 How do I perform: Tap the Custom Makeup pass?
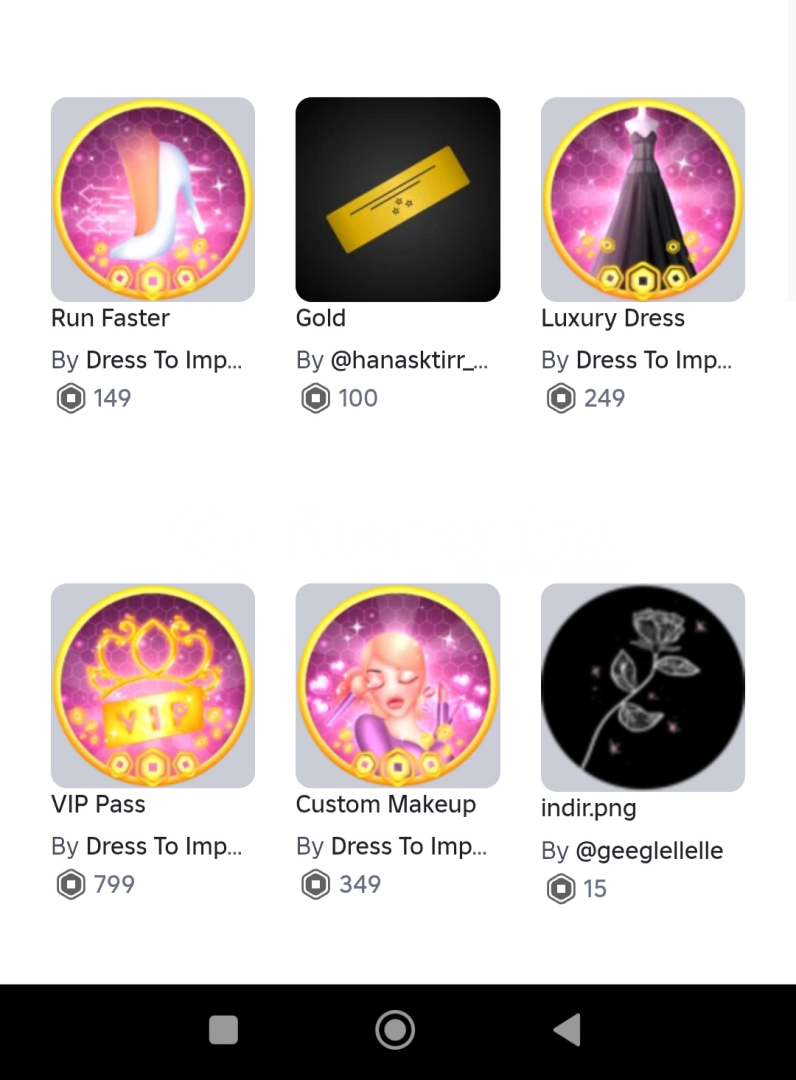pyautogui.click(x=398, y=686)
